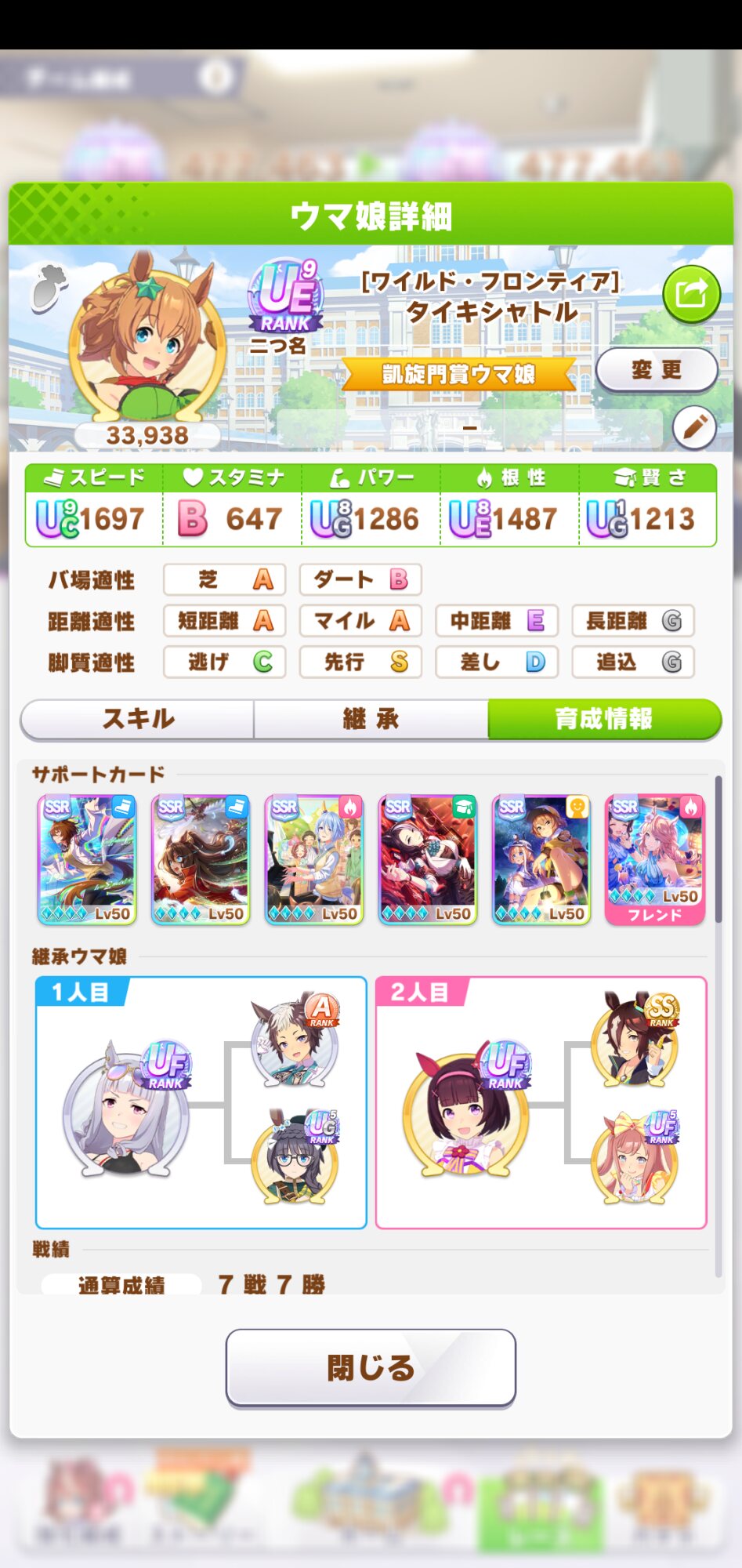Open the third SSR support card
Image resolution: width=742 pixels, height=1568 pixels.
314,860
